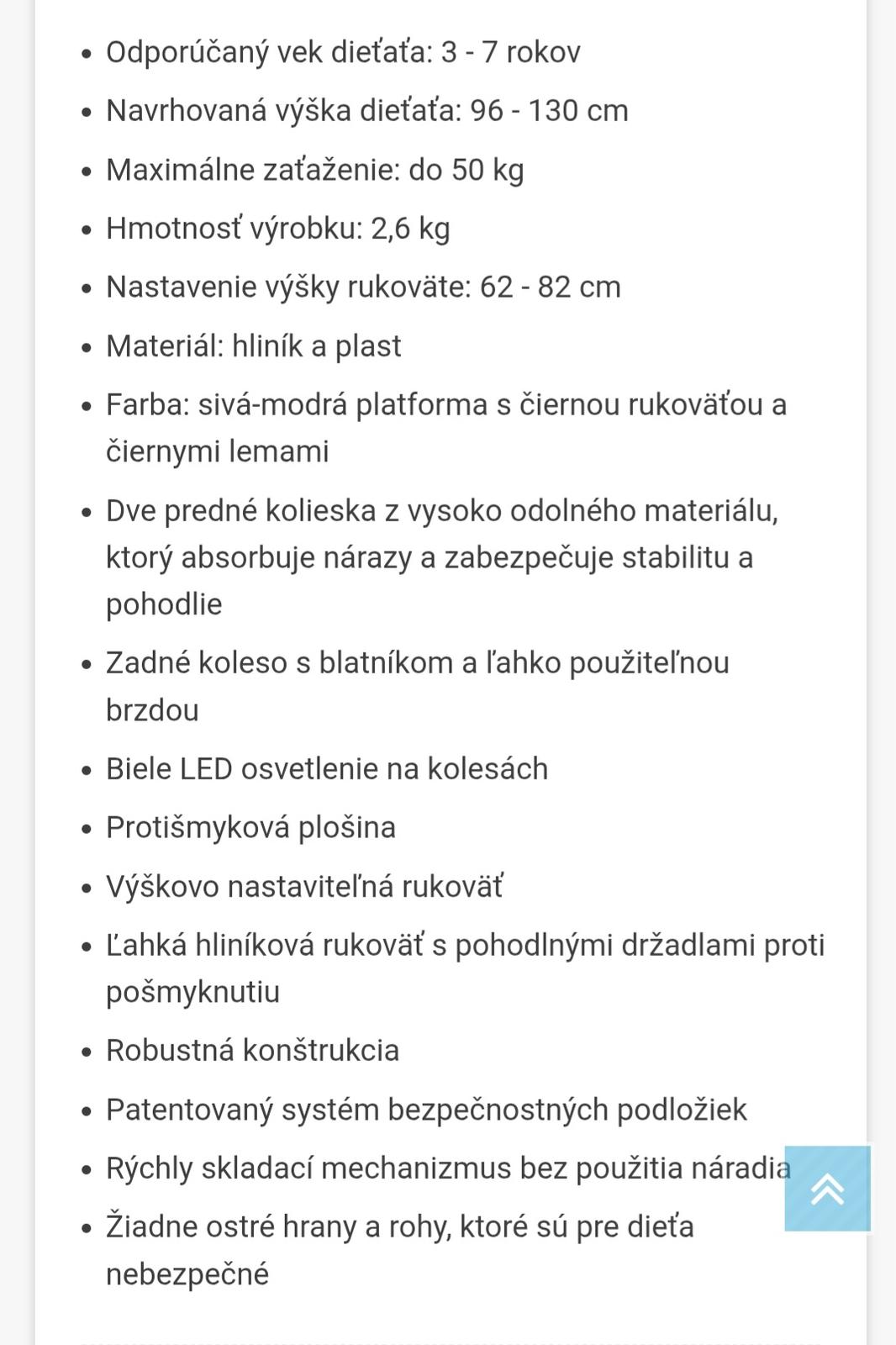Tap the scroll-to-top arrow button

(827, 1188)
